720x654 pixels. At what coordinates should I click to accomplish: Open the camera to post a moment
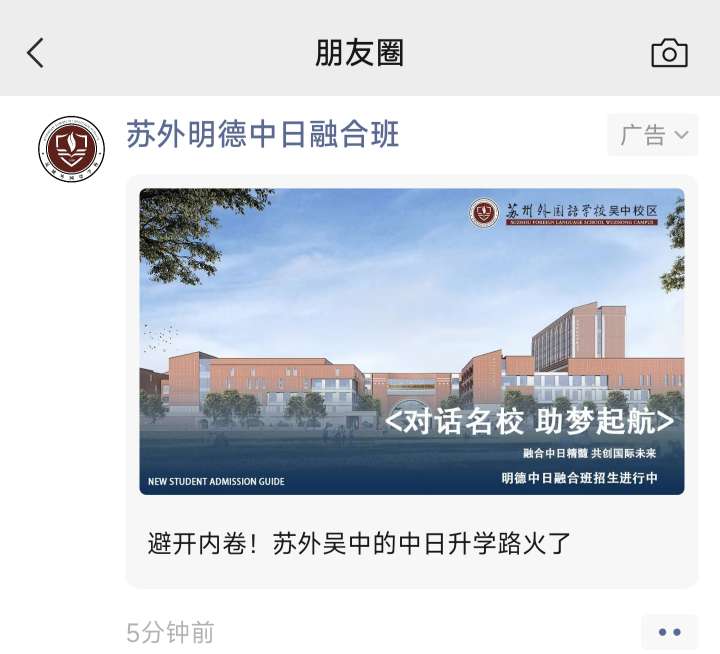669,53
